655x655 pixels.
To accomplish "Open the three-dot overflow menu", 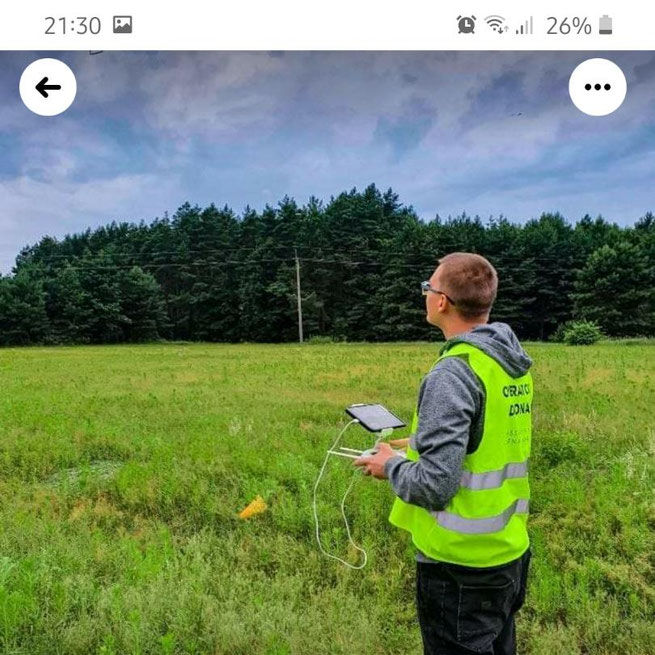I will tap(597, 87).
